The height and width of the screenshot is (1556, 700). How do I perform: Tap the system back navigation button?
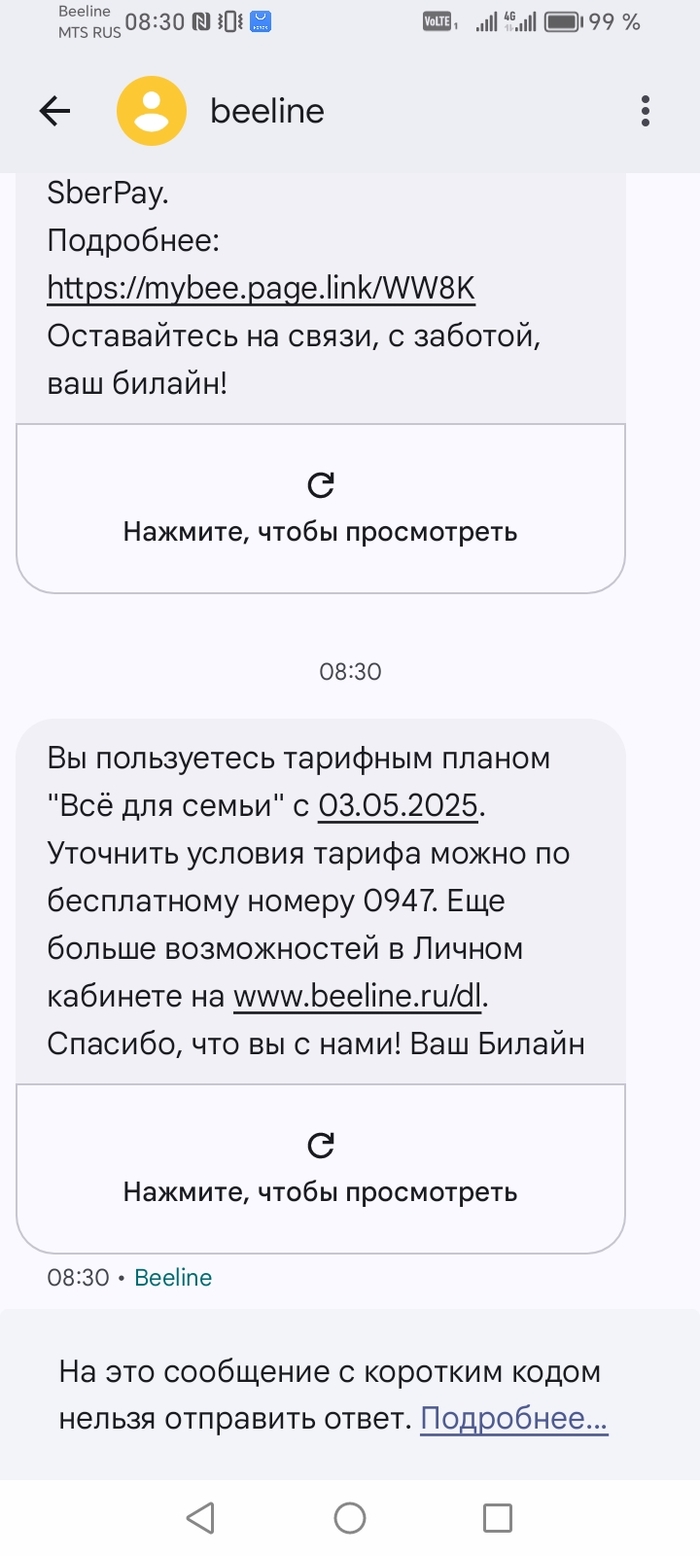(x=201, y=1517)
